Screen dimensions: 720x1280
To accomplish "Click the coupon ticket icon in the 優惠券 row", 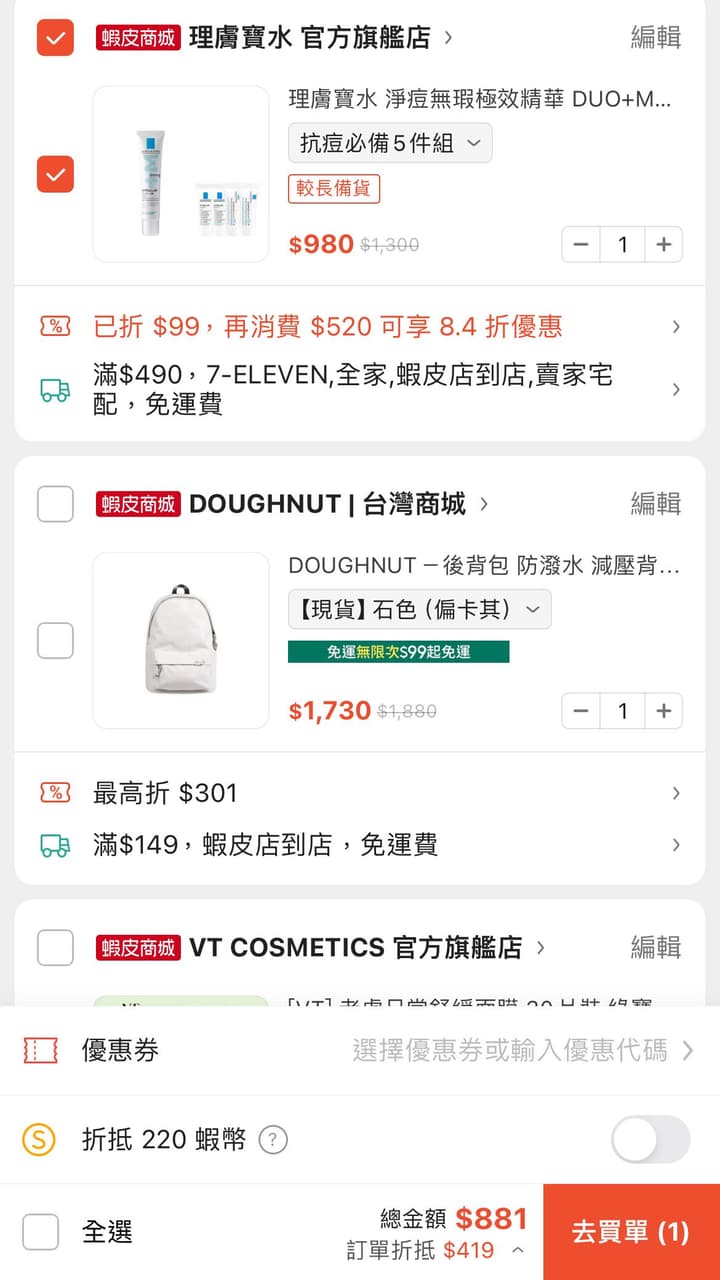I will pos(40,1051).
